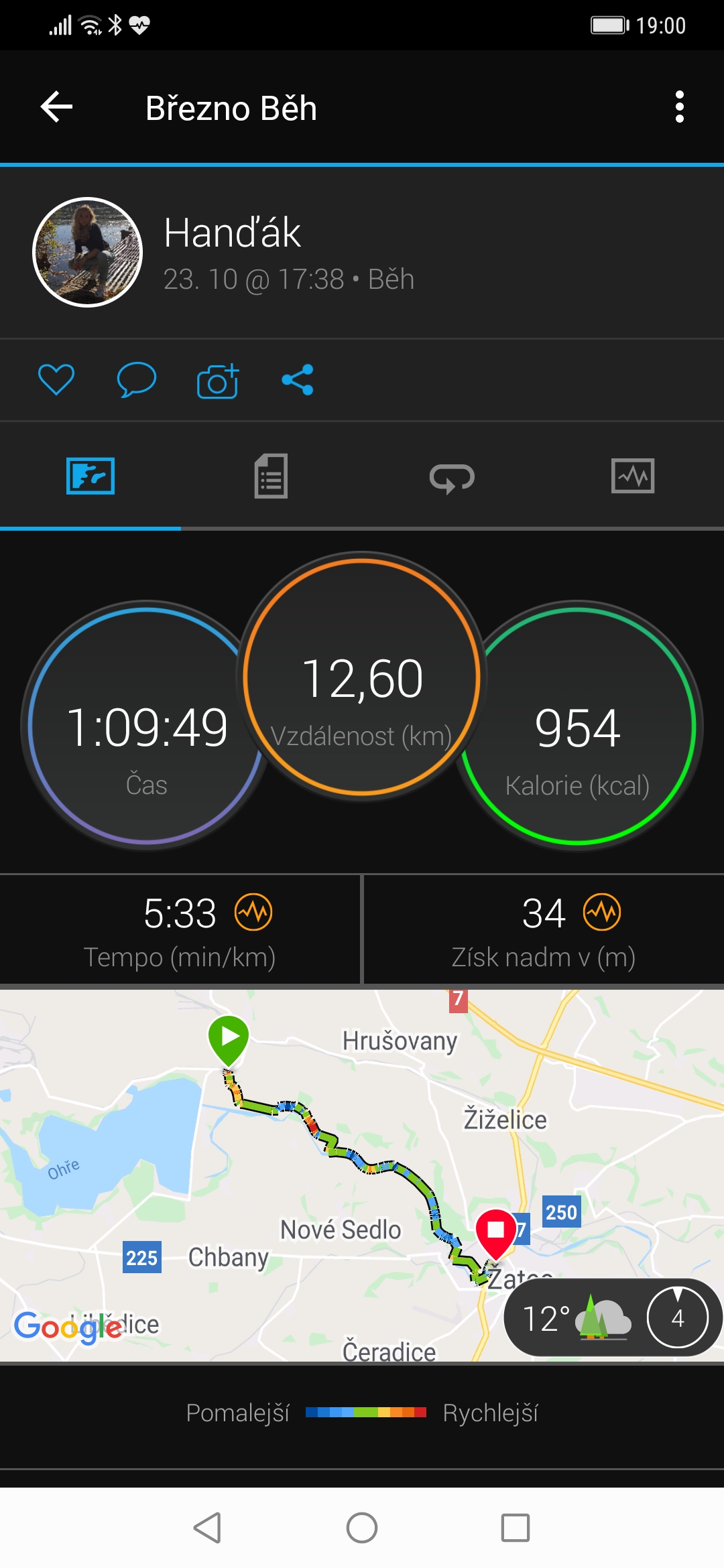724x1568 pixels.
Task: Tap the pace insight icon next to 5:33
Action: 253,912
